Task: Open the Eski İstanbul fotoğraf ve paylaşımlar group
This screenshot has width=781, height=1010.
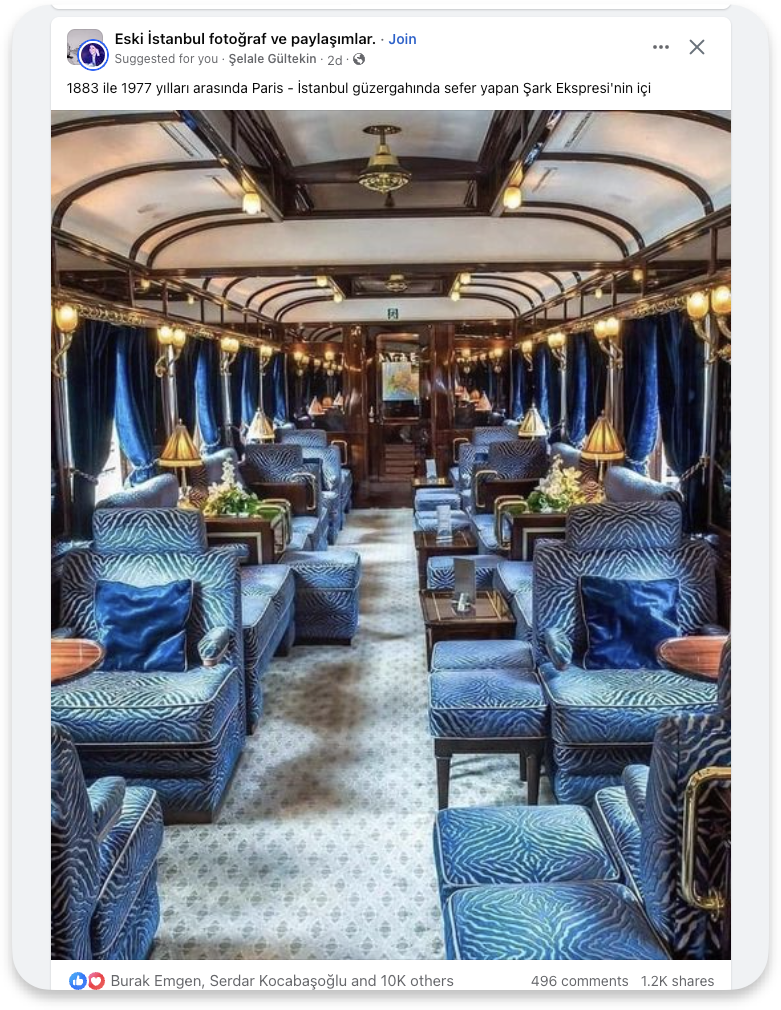Action: (245, 39)
